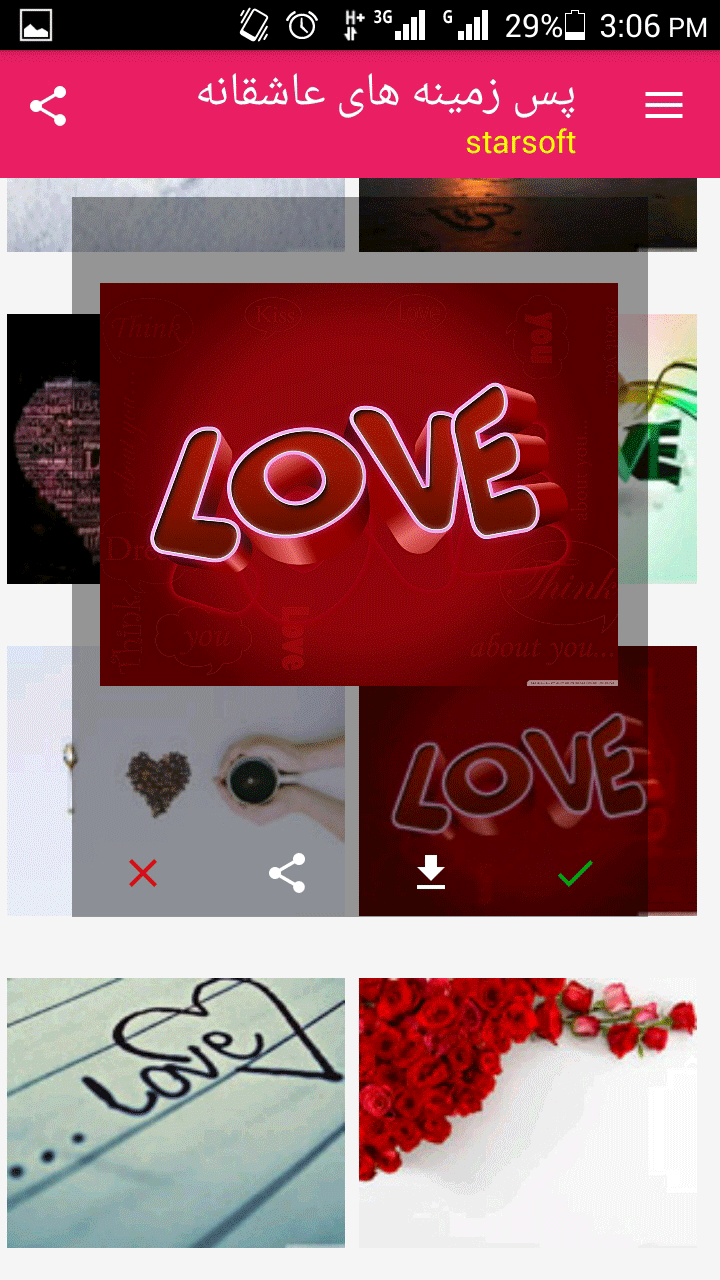
Task: Close the preview with the red X
Action: pos(143,874)
